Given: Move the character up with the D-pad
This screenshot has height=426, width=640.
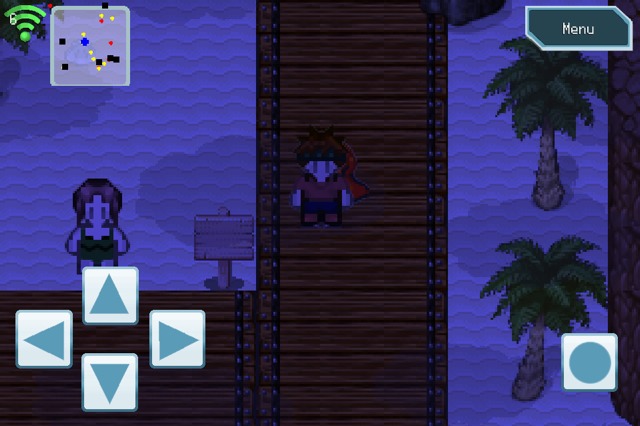Looking at the screenshot, I should [x=110, y=296].
